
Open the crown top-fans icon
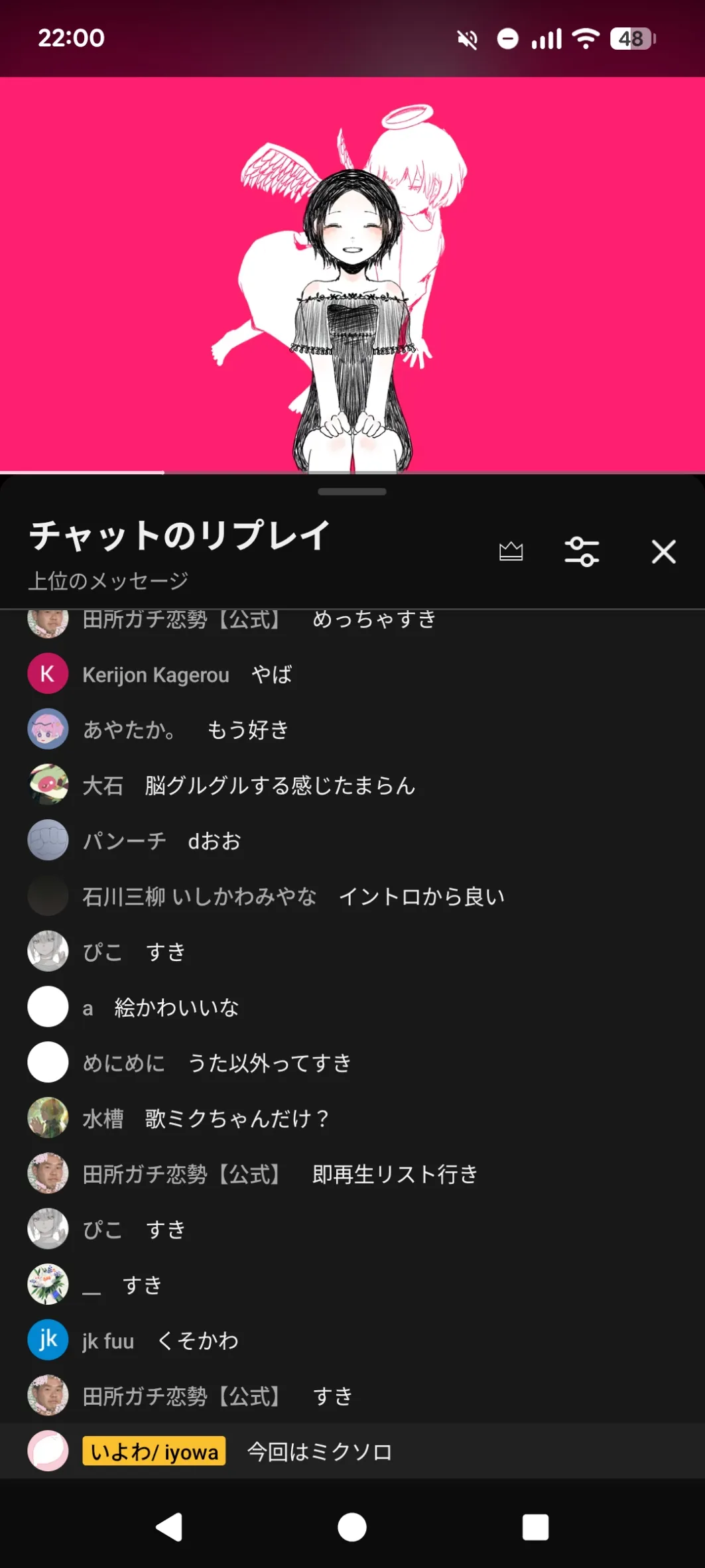511,551
